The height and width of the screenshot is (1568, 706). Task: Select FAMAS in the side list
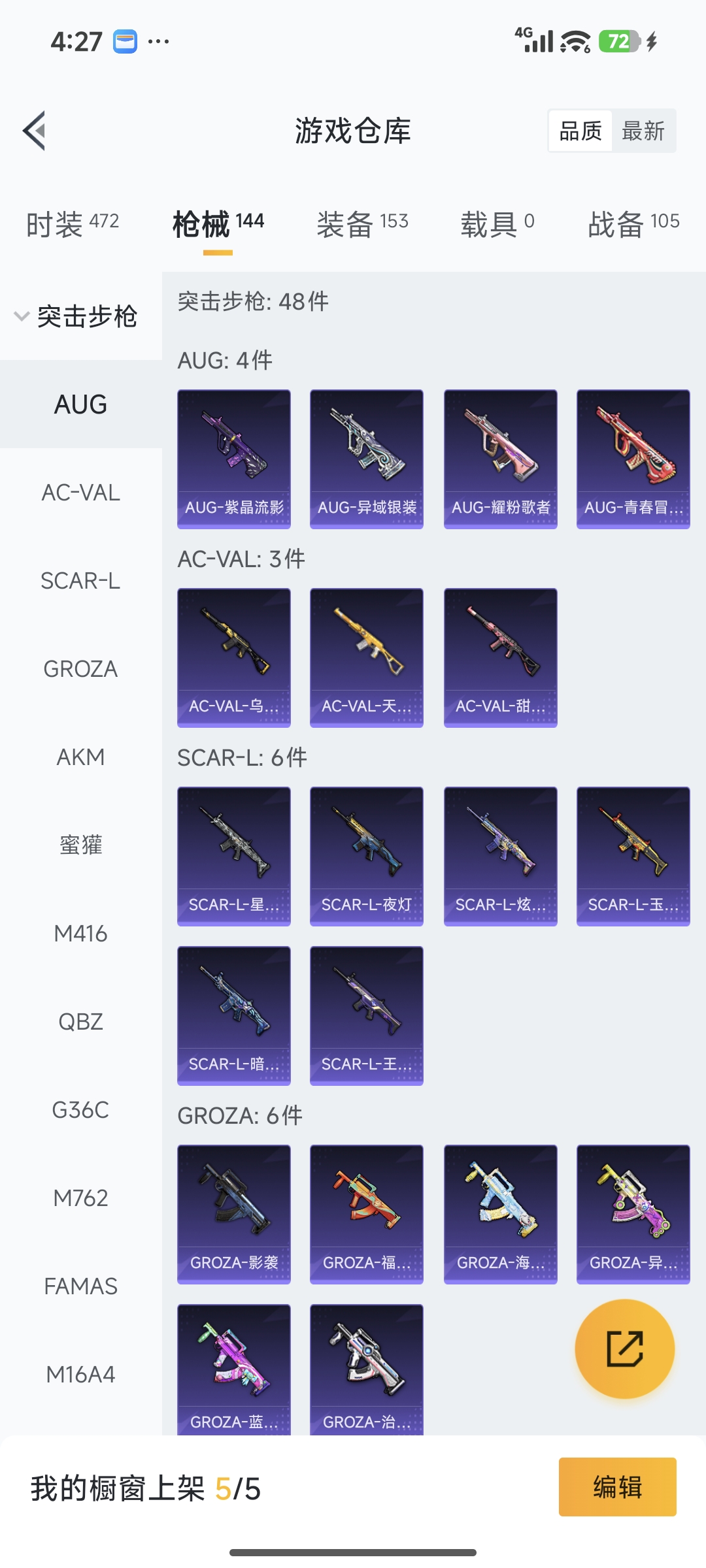80,1286
